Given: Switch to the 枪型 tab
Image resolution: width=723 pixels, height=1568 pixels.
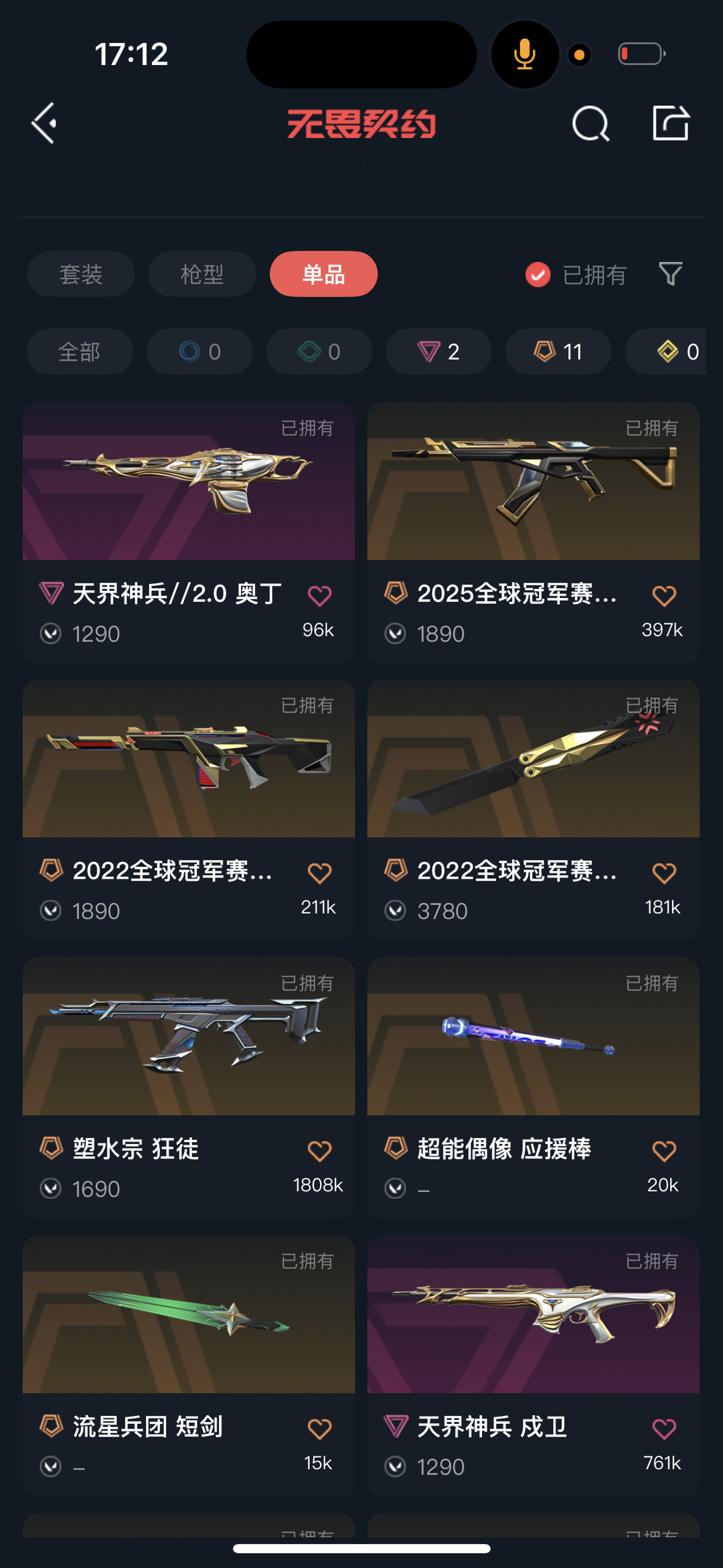Looking at the screenshot, I should click(x=202, y=274).
